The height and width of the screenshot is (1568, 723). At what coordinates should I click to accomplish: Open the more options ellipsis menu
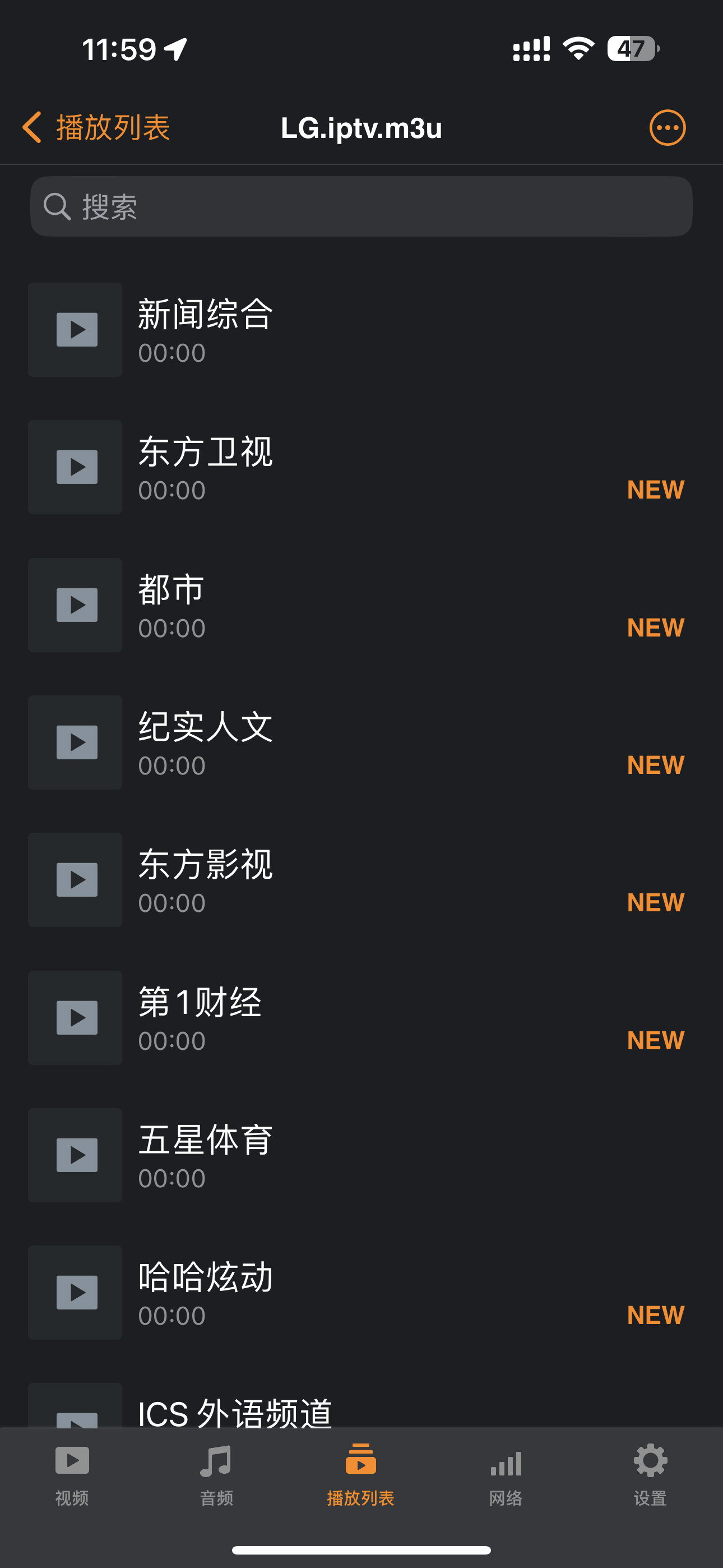coord(667,128)
